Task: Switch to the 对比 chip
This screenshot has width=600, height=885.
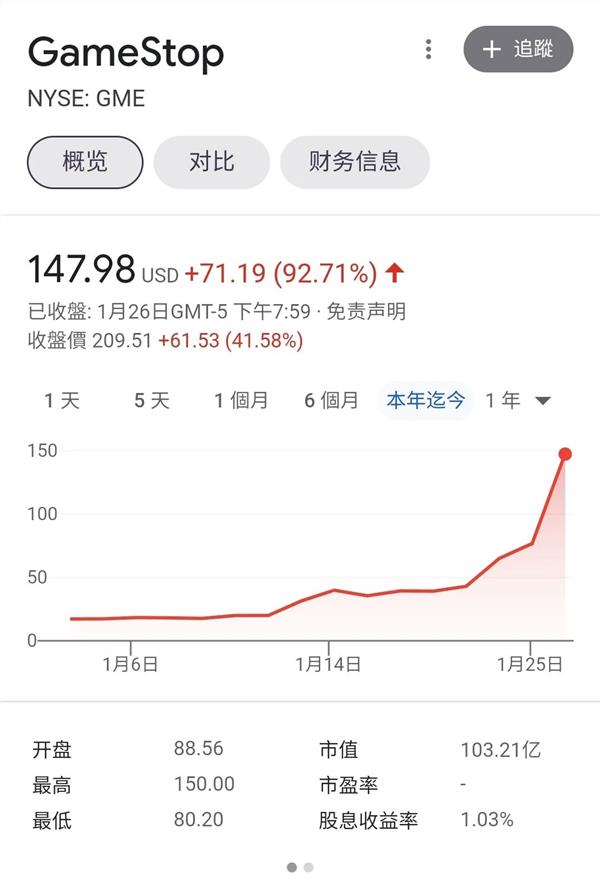Action: coord(212,161)
